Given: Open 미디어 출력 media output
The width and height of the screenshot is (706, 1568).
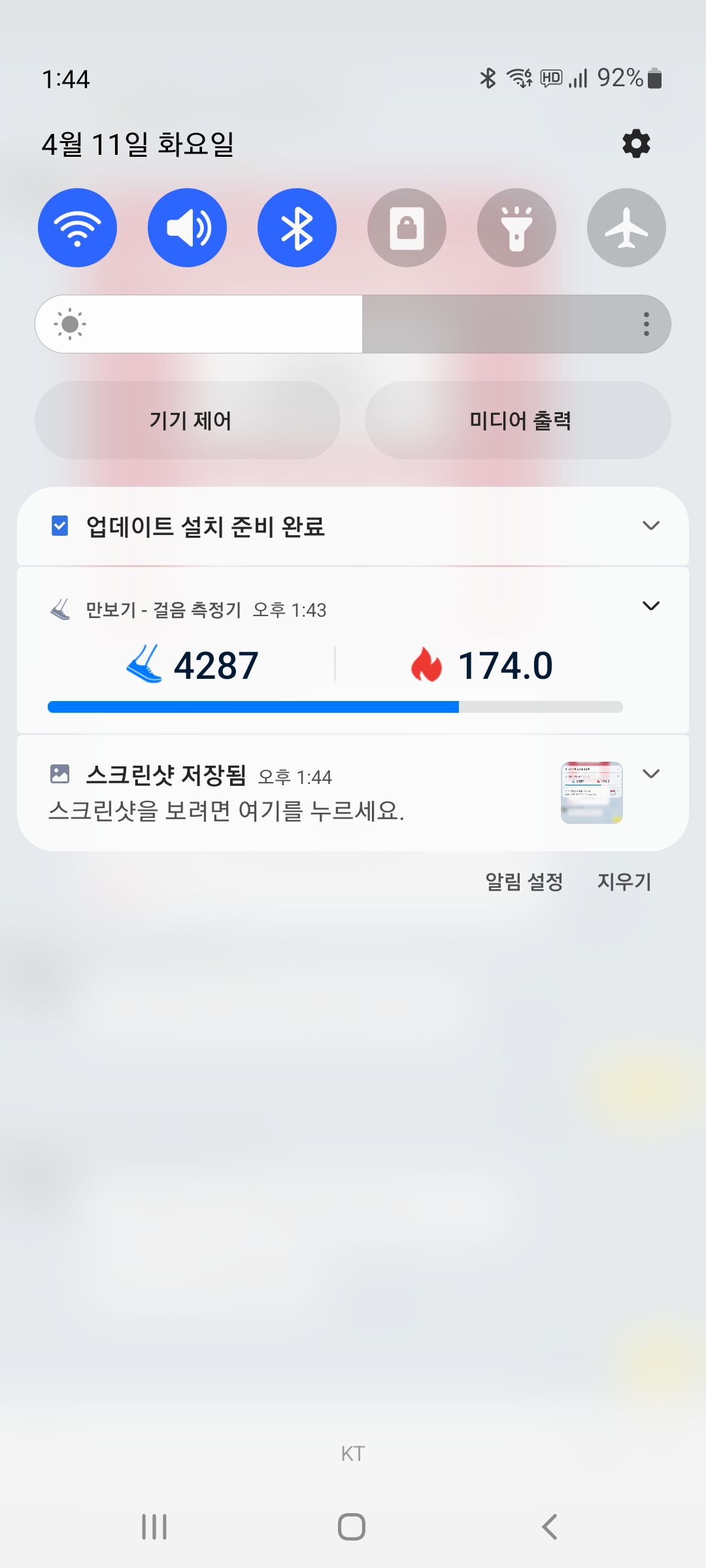Looking at the screenshot, I should [x=518, y=420].
